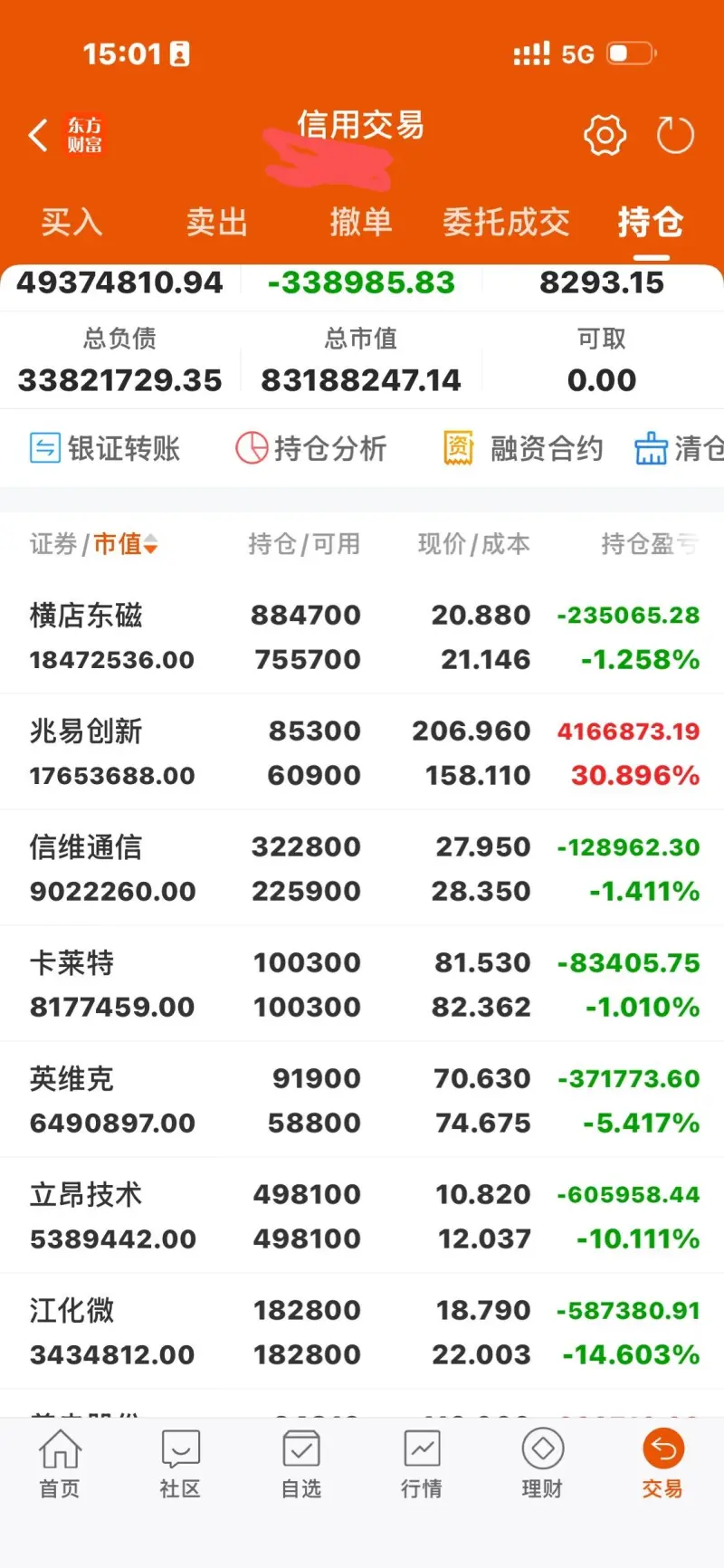Open the 横店东磁 holding row

[362, 637]
